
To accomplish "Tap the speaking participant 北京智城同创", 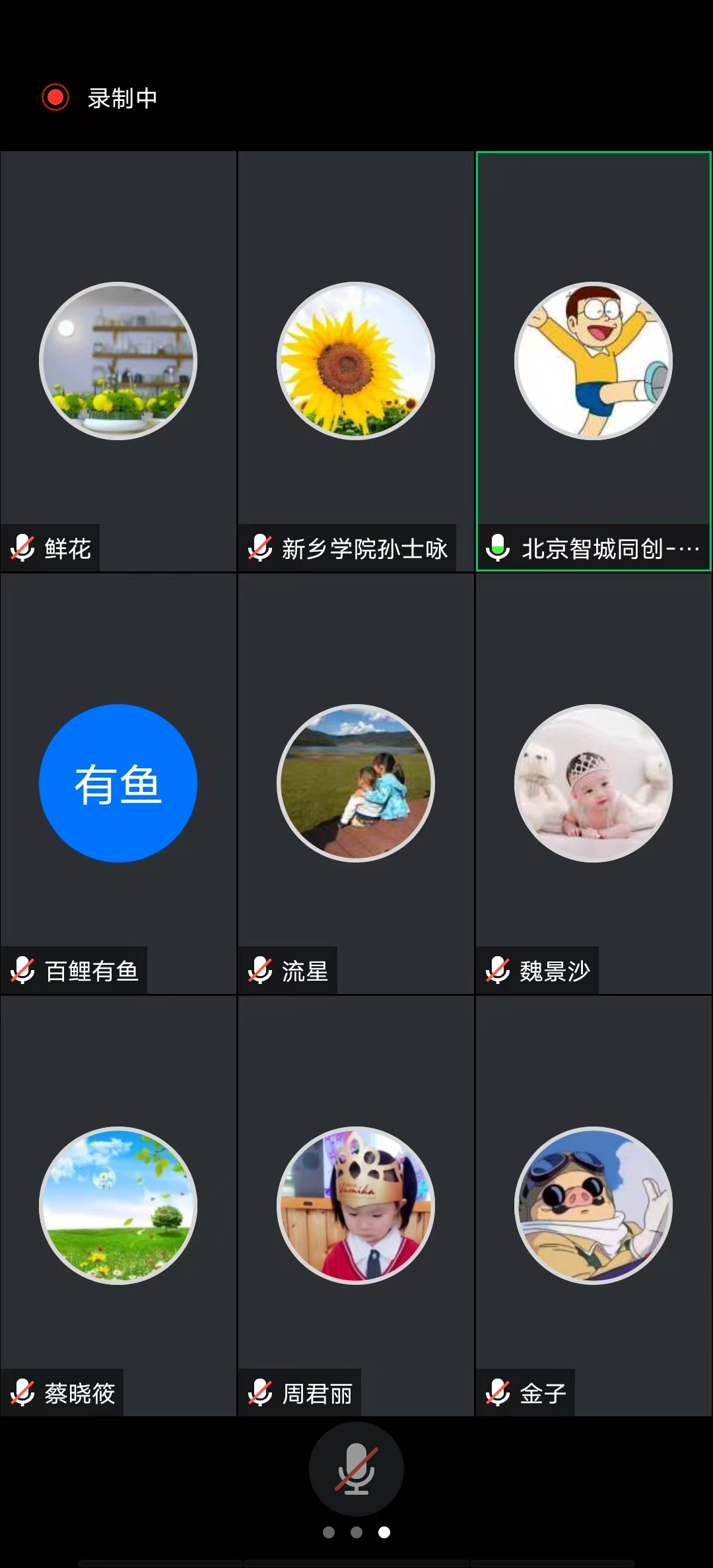I will [x=593, y=361].
